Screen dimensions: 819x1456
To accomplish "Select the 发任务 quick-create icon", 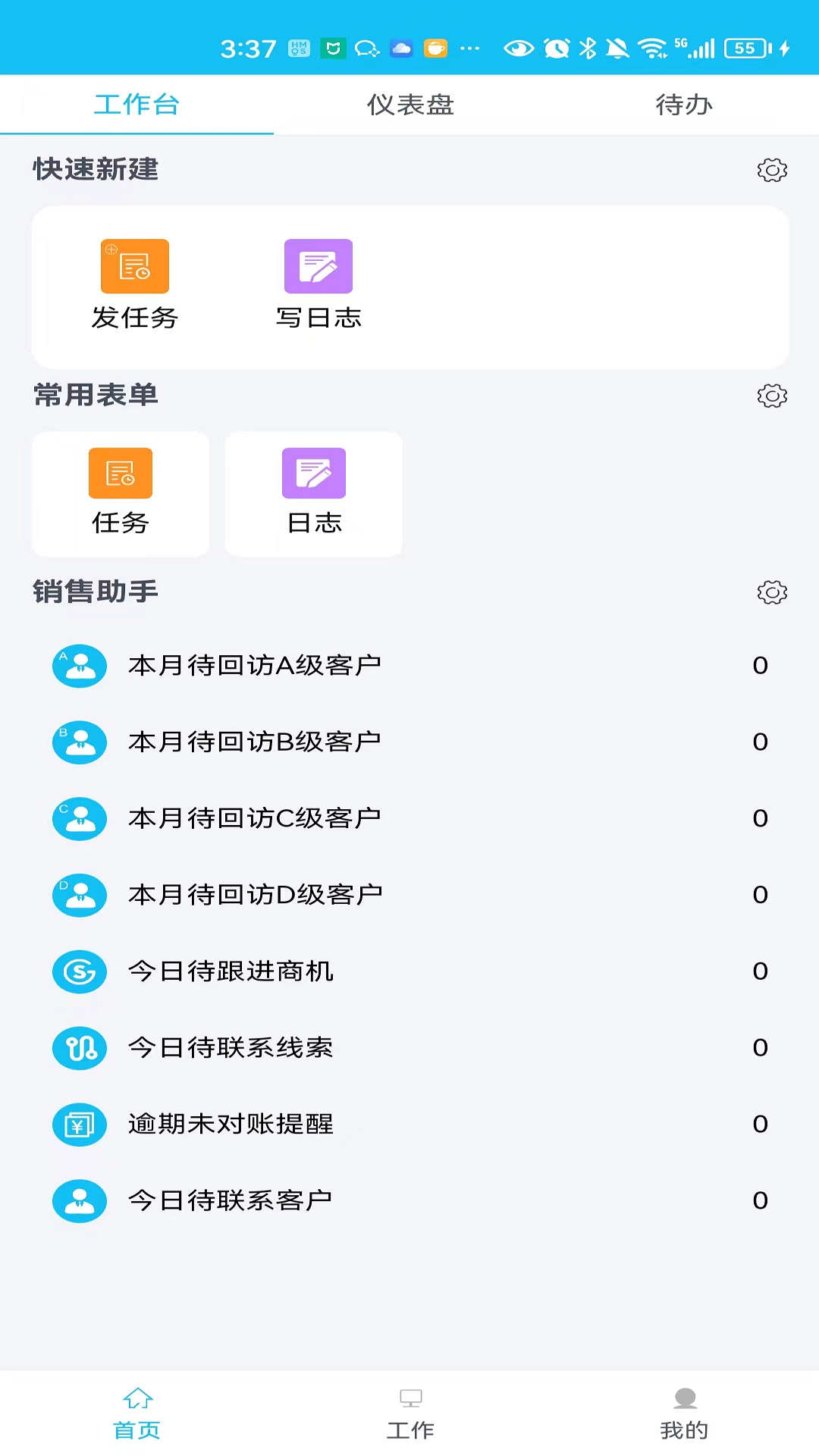I will click(135, 266).
